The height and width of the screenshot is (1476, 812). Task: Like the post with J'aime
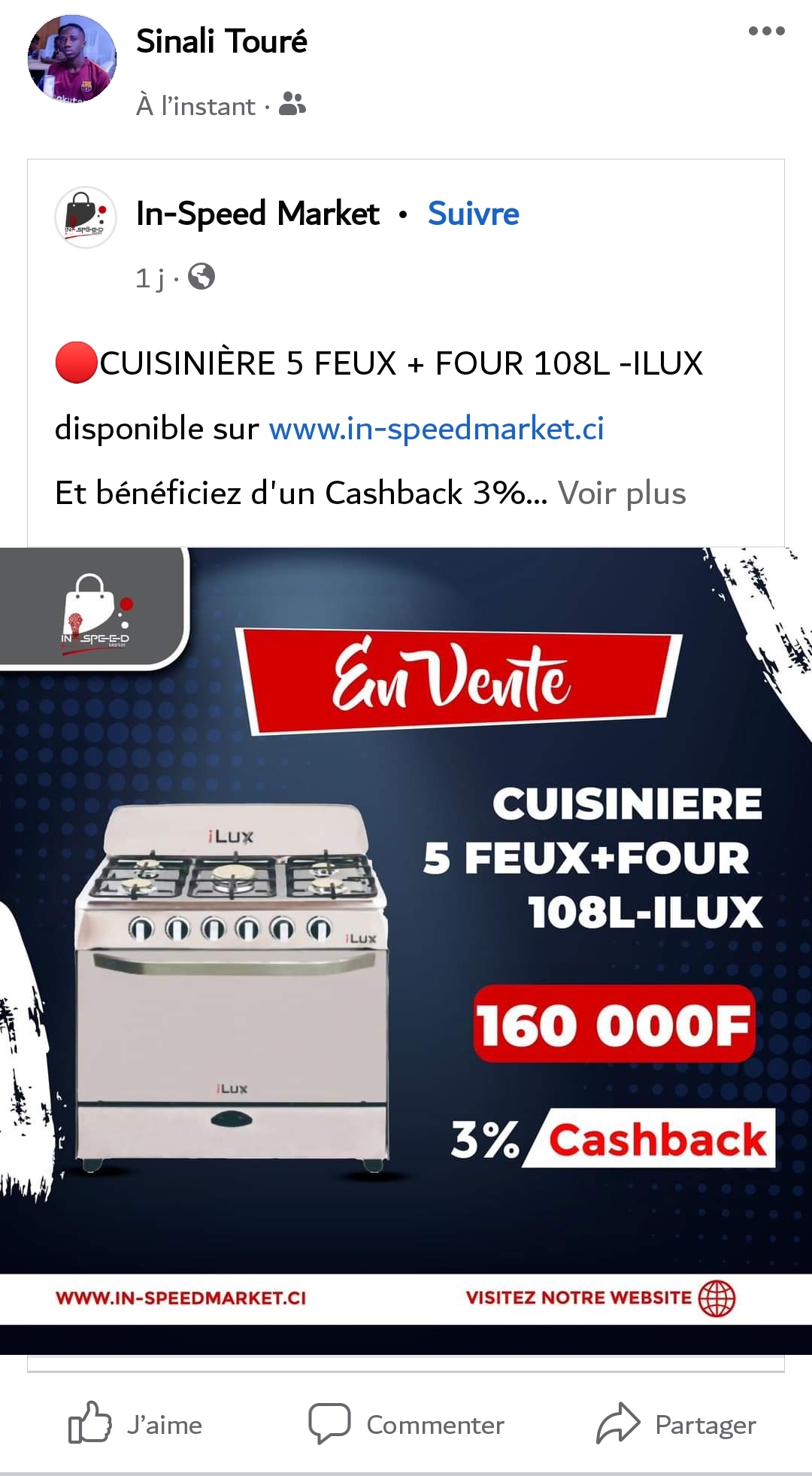click(135, 1424)
